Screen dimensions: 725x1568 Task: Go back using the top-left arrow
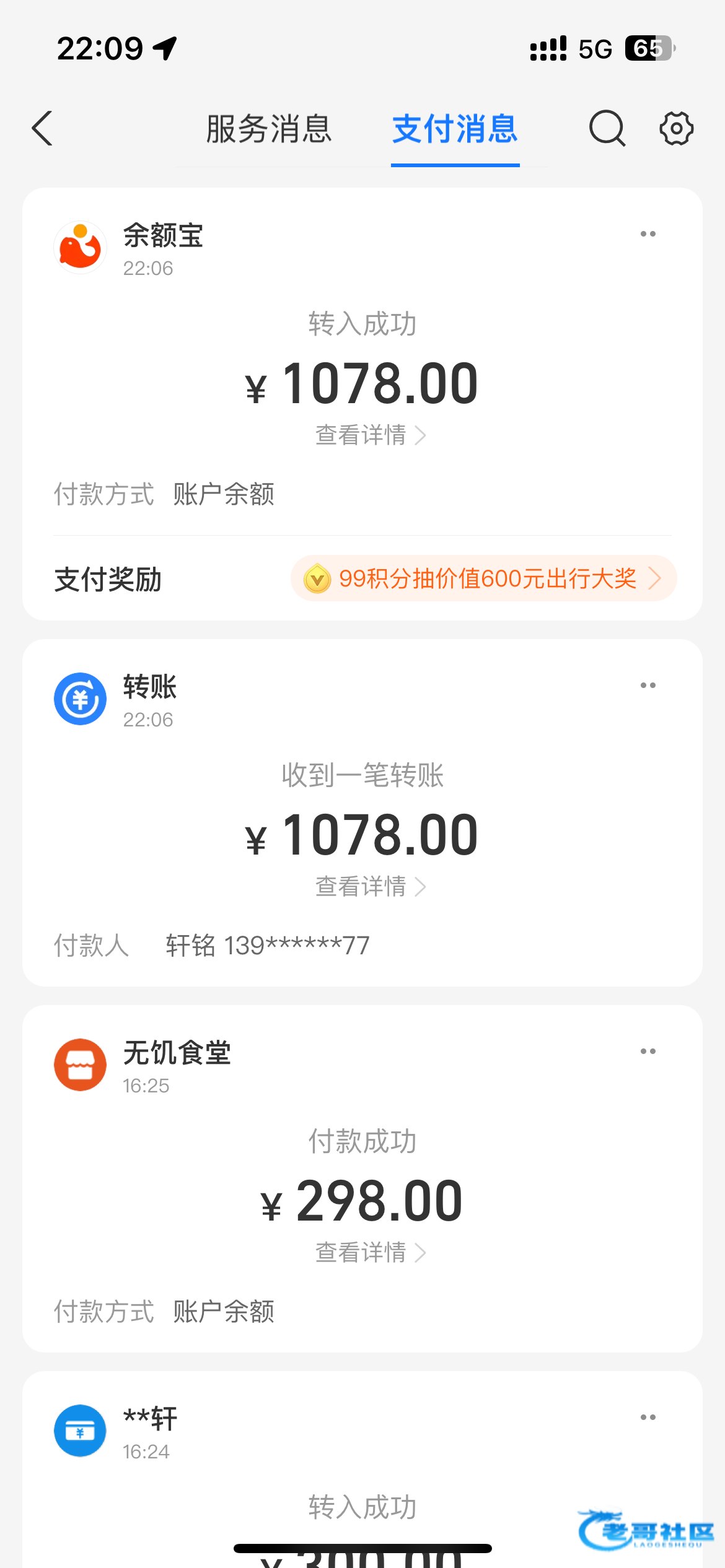[x=42, y=129]
